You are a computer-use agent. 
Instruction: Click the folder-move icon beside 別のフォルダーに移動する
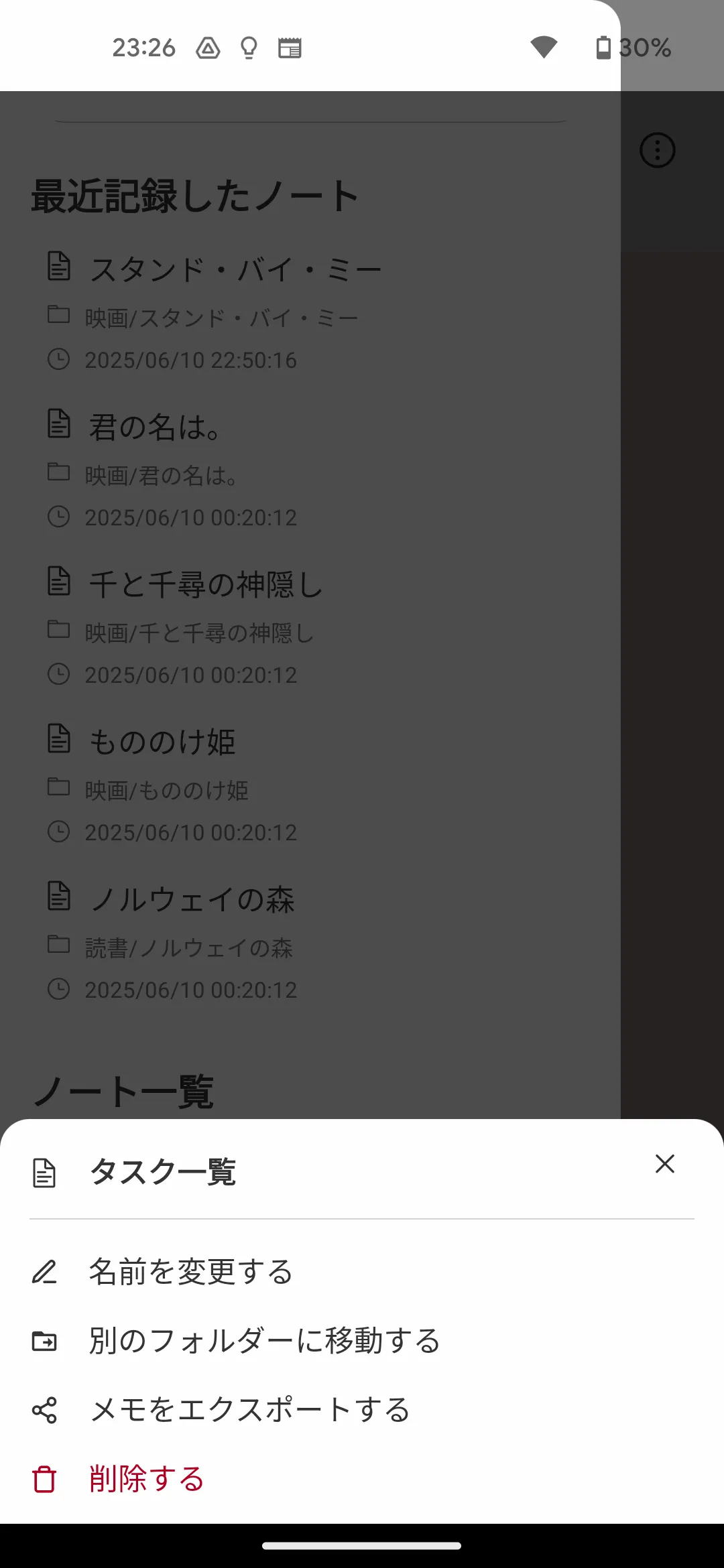(x=46, y=1340)
